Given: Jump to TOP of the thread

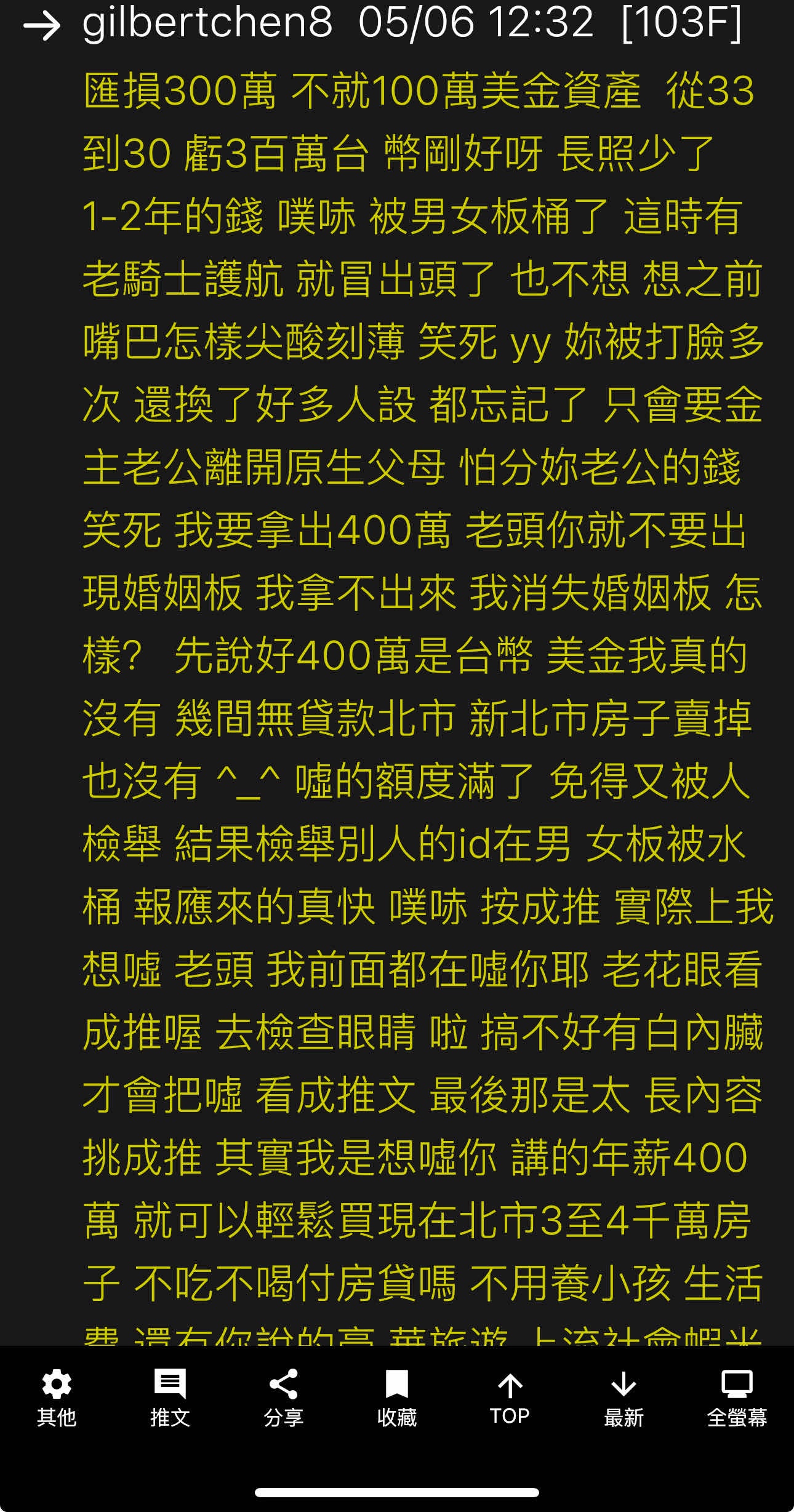Looking at the screenshot, I should pyautogui.click(x=510, y=1398).
